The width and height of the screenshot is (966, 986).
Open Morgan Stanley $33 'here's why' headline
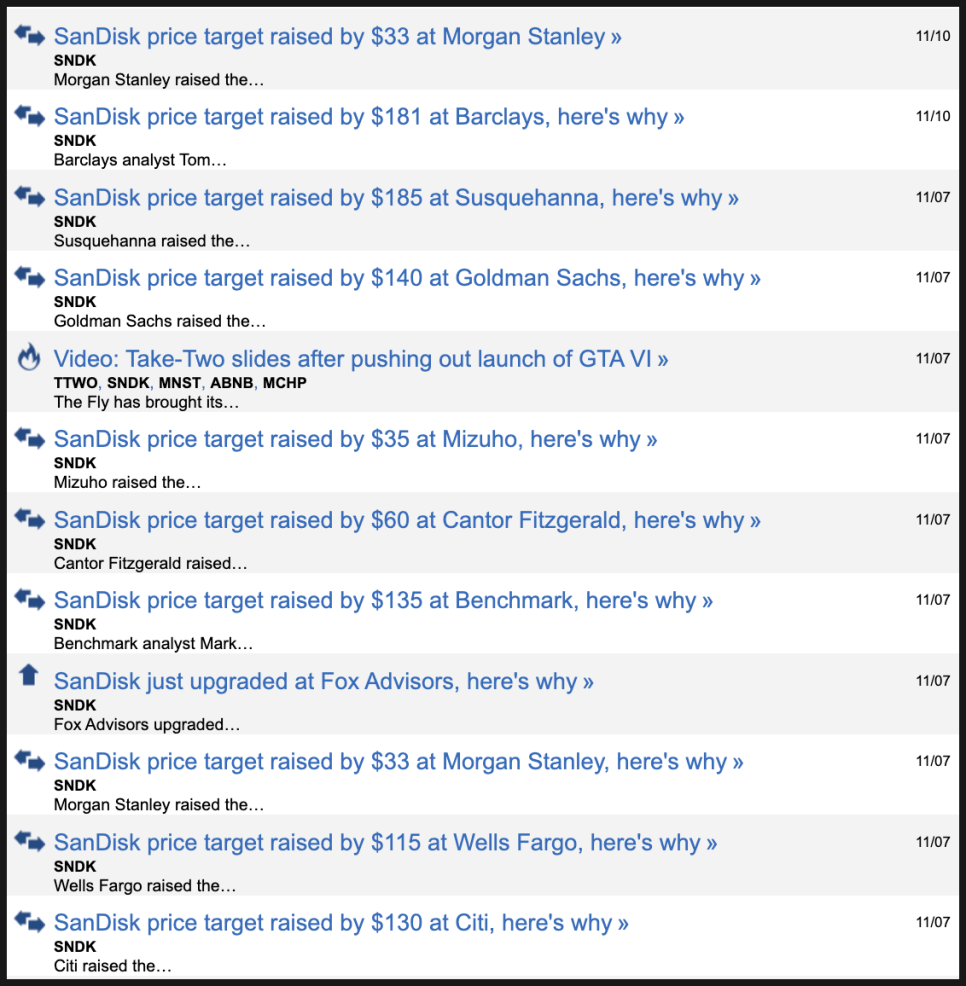398,762
